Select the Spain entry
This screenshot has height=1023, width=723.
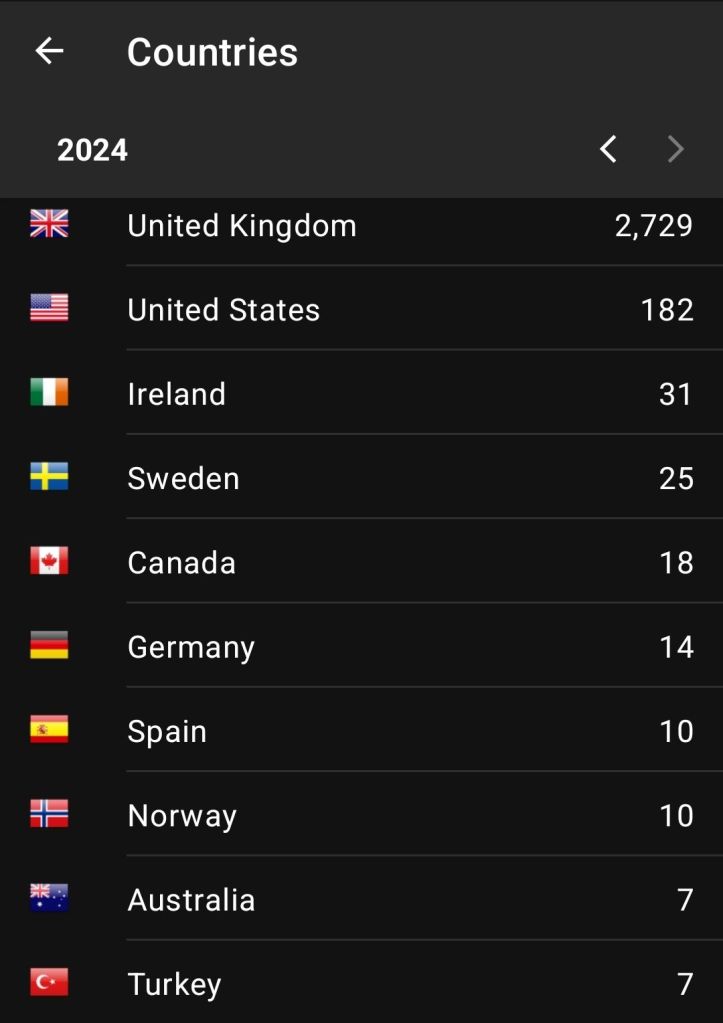(361, 731)
